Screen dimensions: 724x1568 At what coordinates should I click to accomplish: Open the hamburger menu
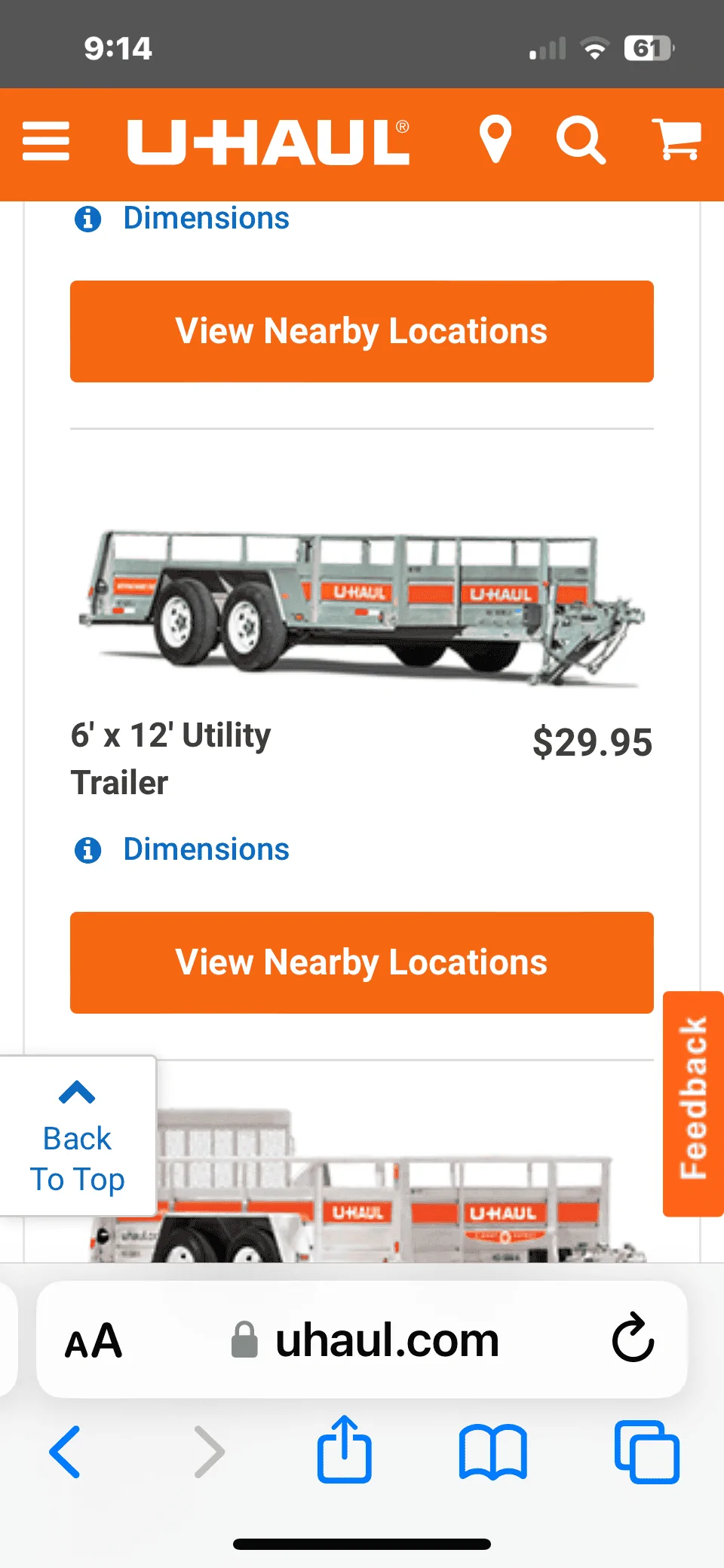[46, 142]
